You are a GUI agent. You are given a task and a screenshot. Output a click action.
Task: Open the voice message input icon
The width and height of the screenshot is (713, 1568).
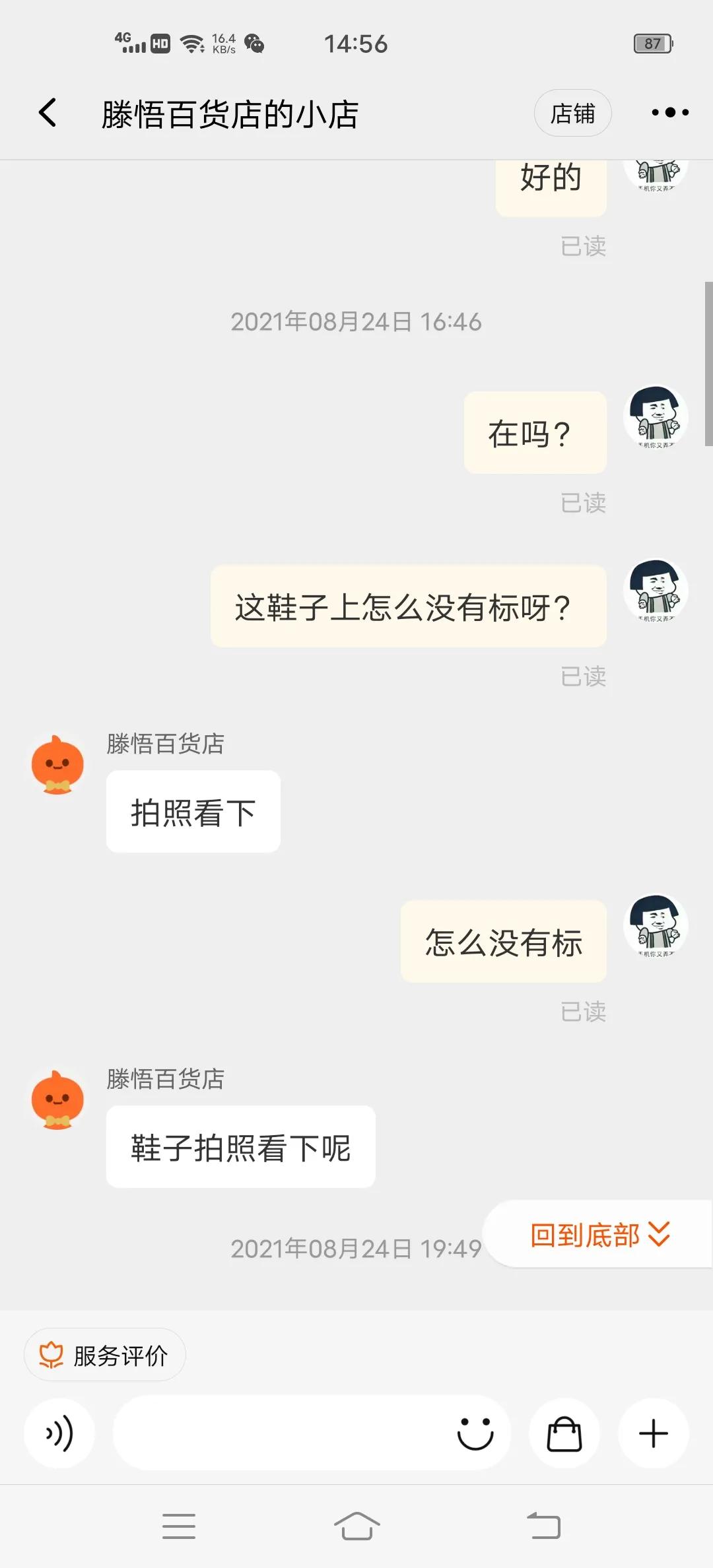59,1433
